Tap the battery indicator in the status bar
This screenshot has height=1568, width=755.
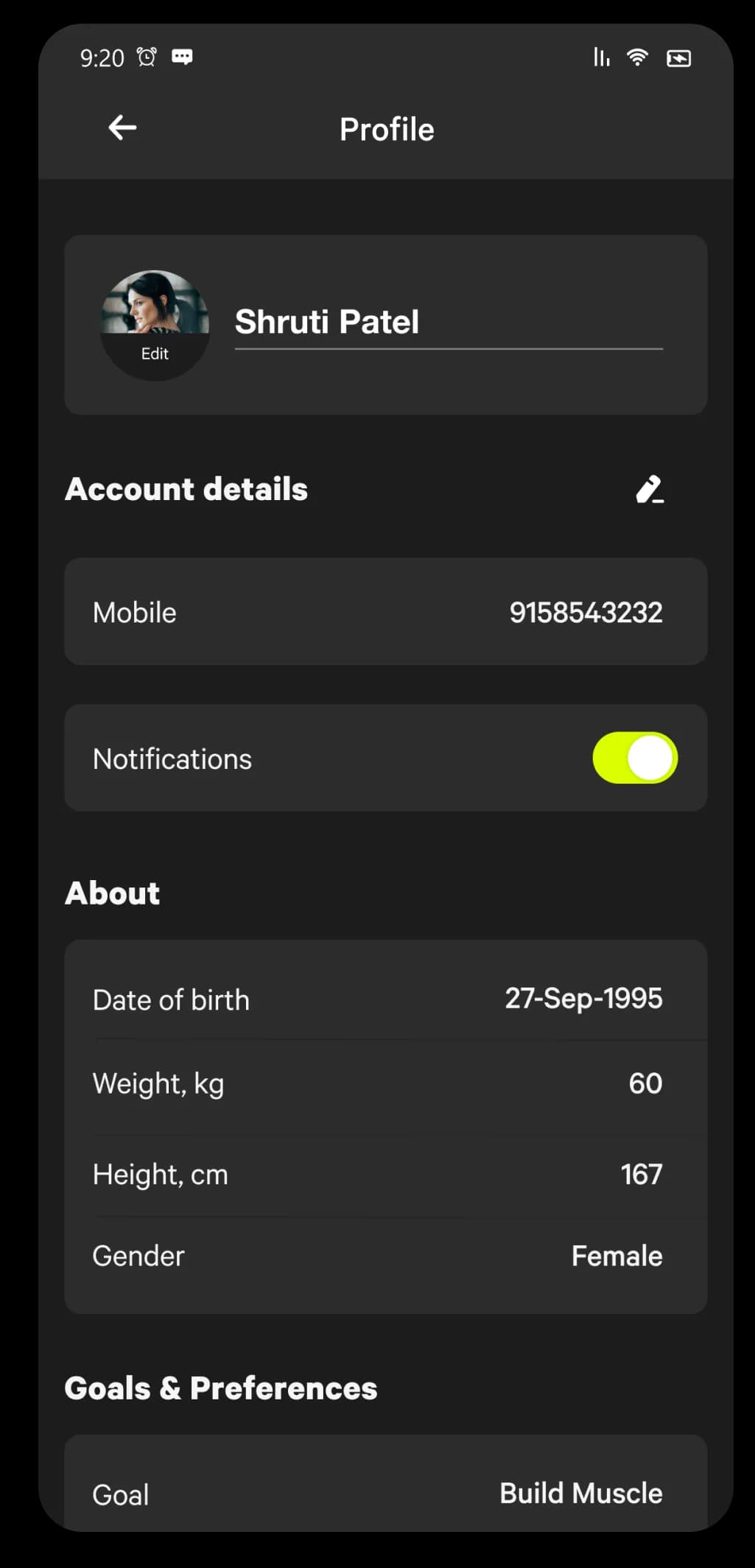coord(679,57)
